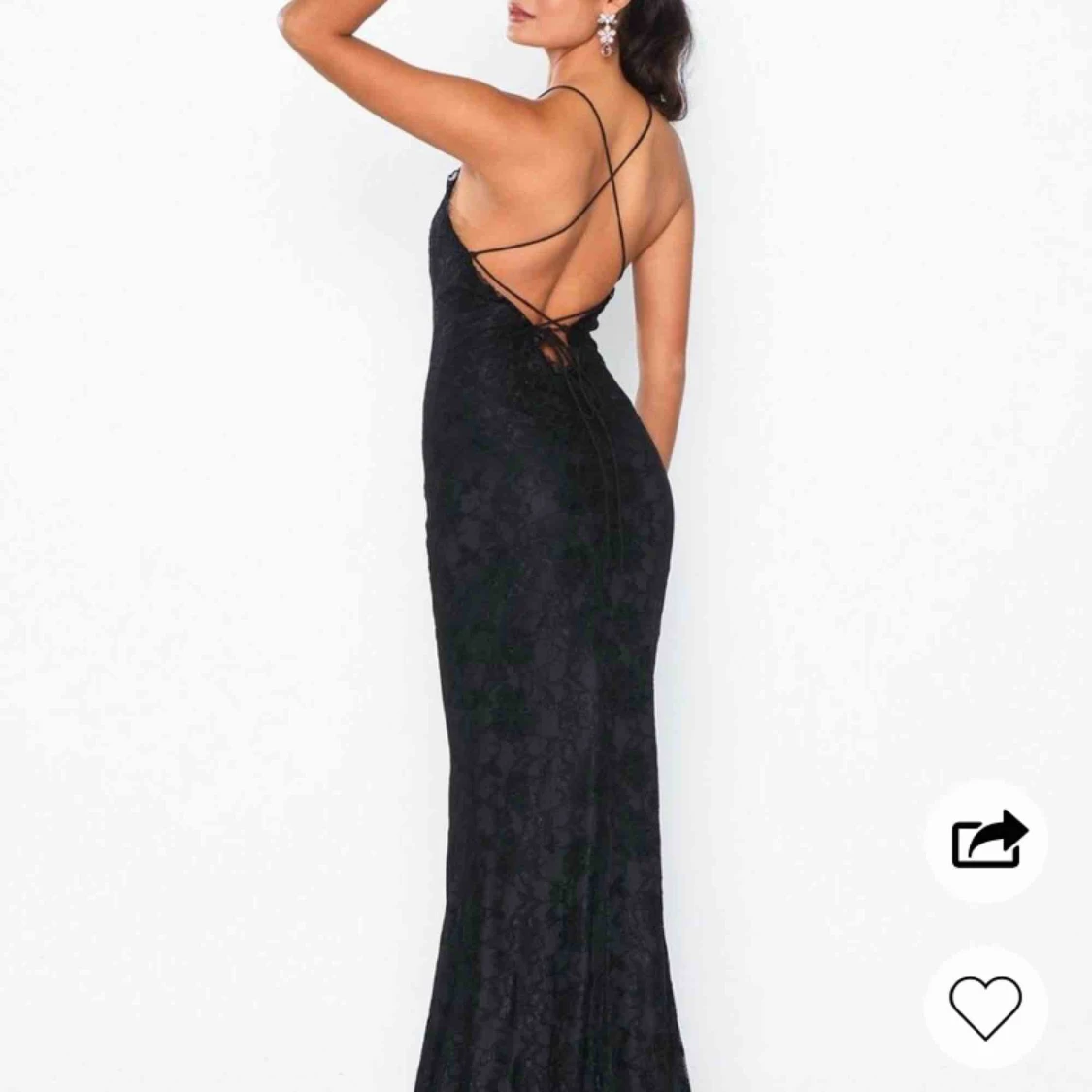Share this black dress listing
Screen dimensions: 1092x1092
tap(986, 841)
